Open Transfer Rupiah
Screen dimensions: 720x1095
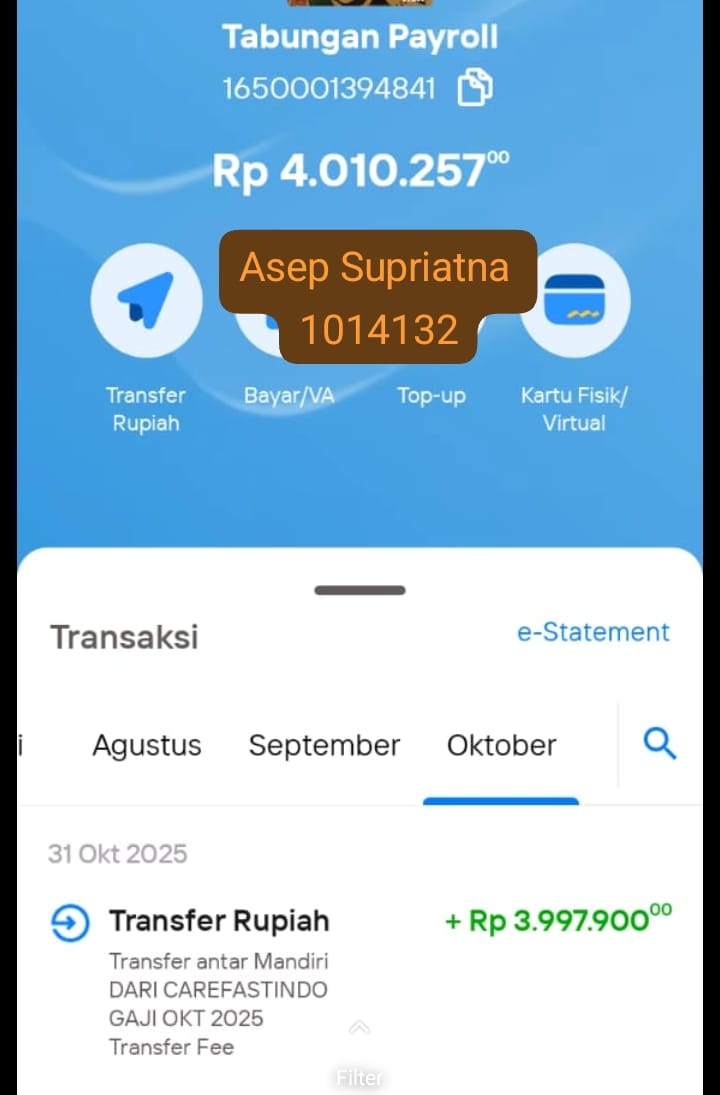[x=146, y=301]
